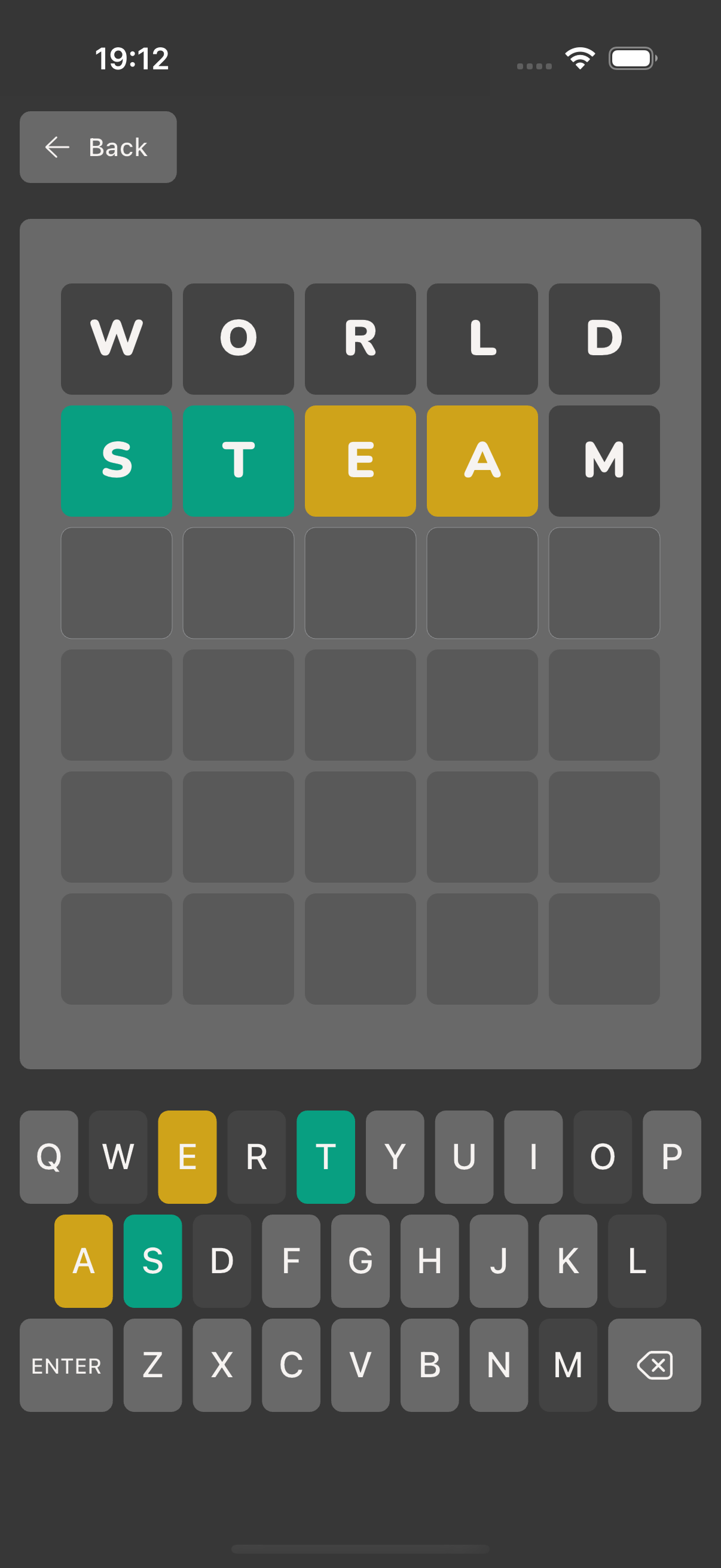Hit the K key

(568, 1261)
